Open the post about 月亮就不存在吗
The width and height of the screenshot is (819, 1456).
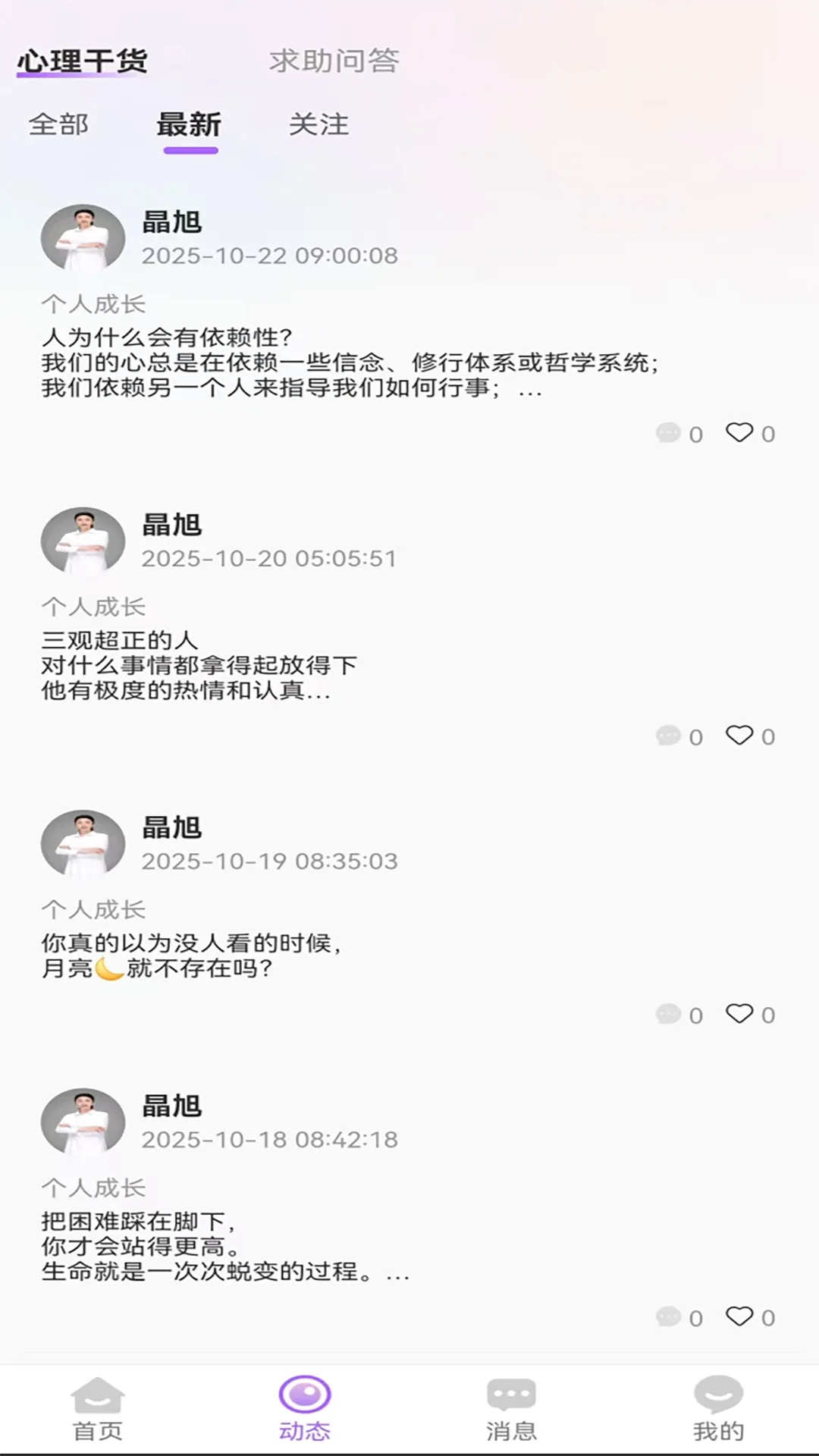tap(192, 955)
